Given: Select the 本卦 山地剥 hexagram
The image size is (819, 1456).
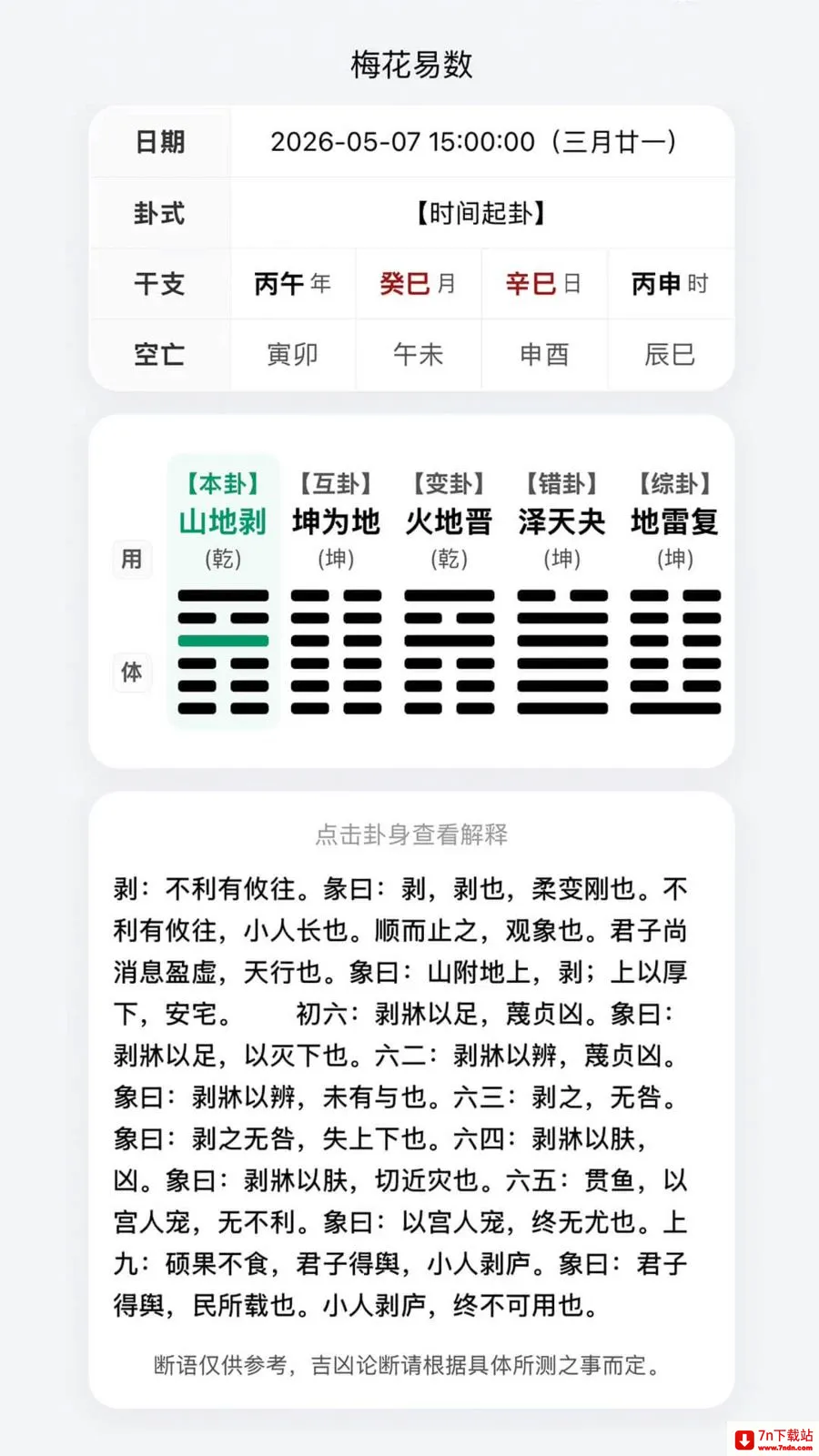Looking at the screenshot, I should coord(223,591).
